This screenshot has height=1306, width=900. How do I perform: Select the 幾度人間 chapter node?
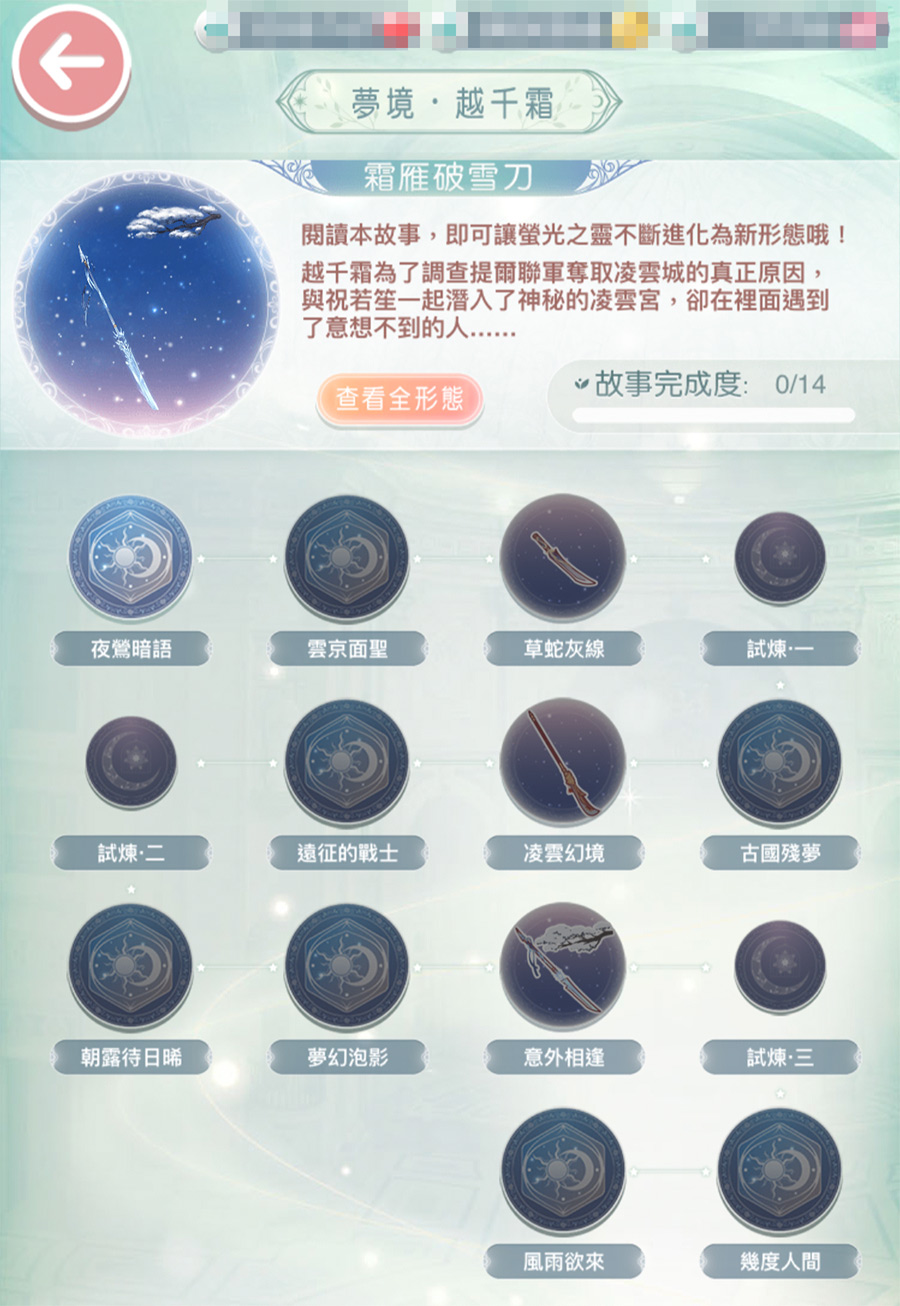click(779, 1170)
